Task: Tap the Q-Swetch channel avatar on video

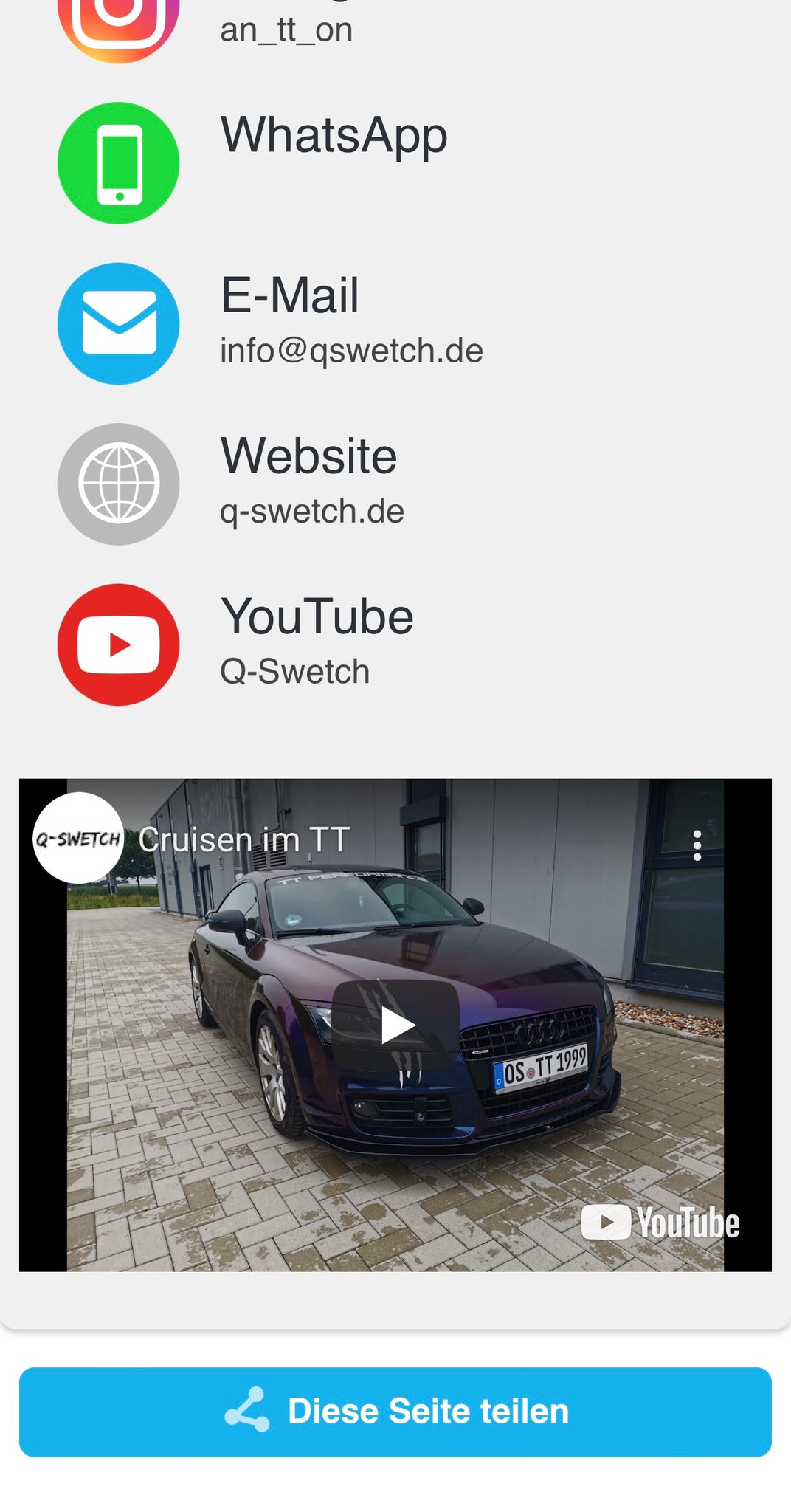Action: (78, 839)
